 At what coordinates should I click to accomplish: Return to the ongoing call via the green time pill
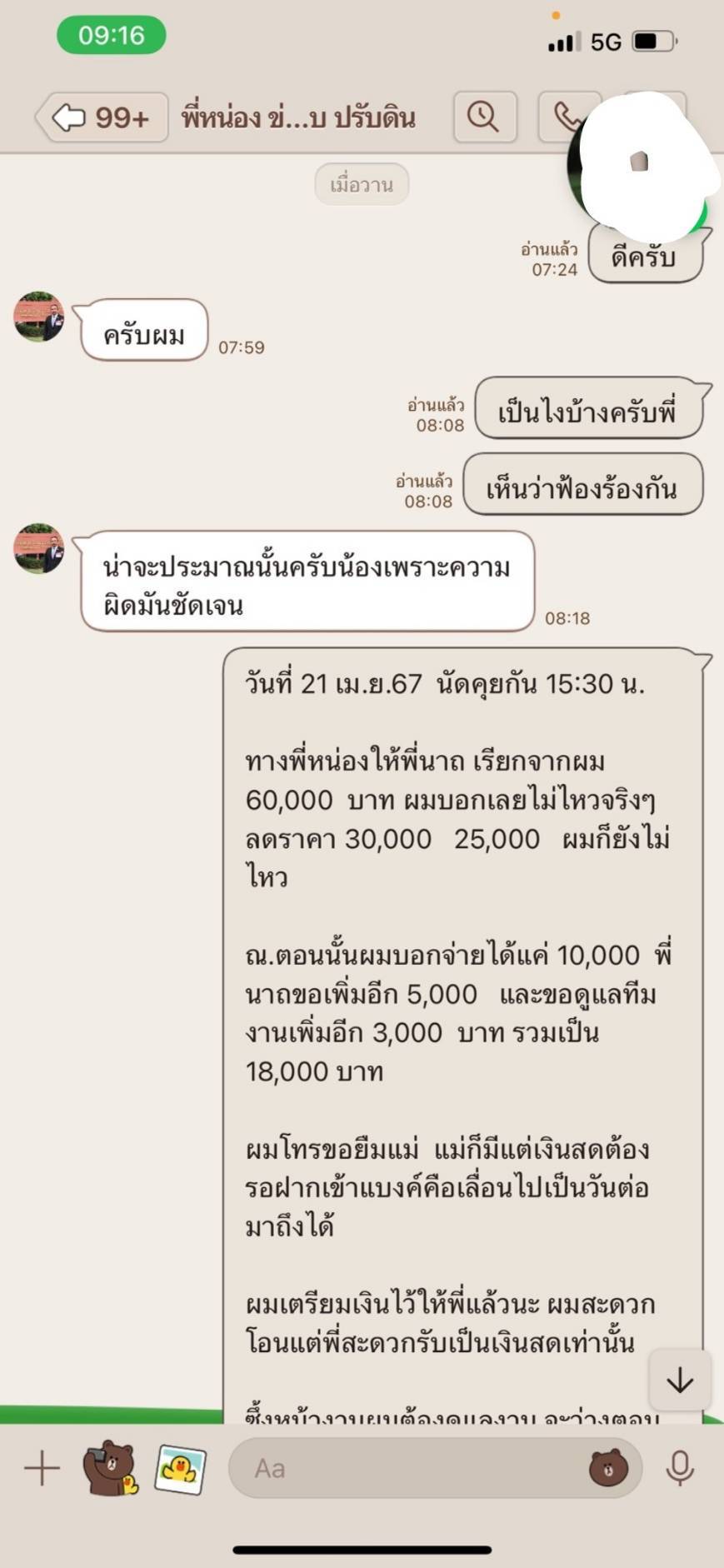tap(111, 36)
